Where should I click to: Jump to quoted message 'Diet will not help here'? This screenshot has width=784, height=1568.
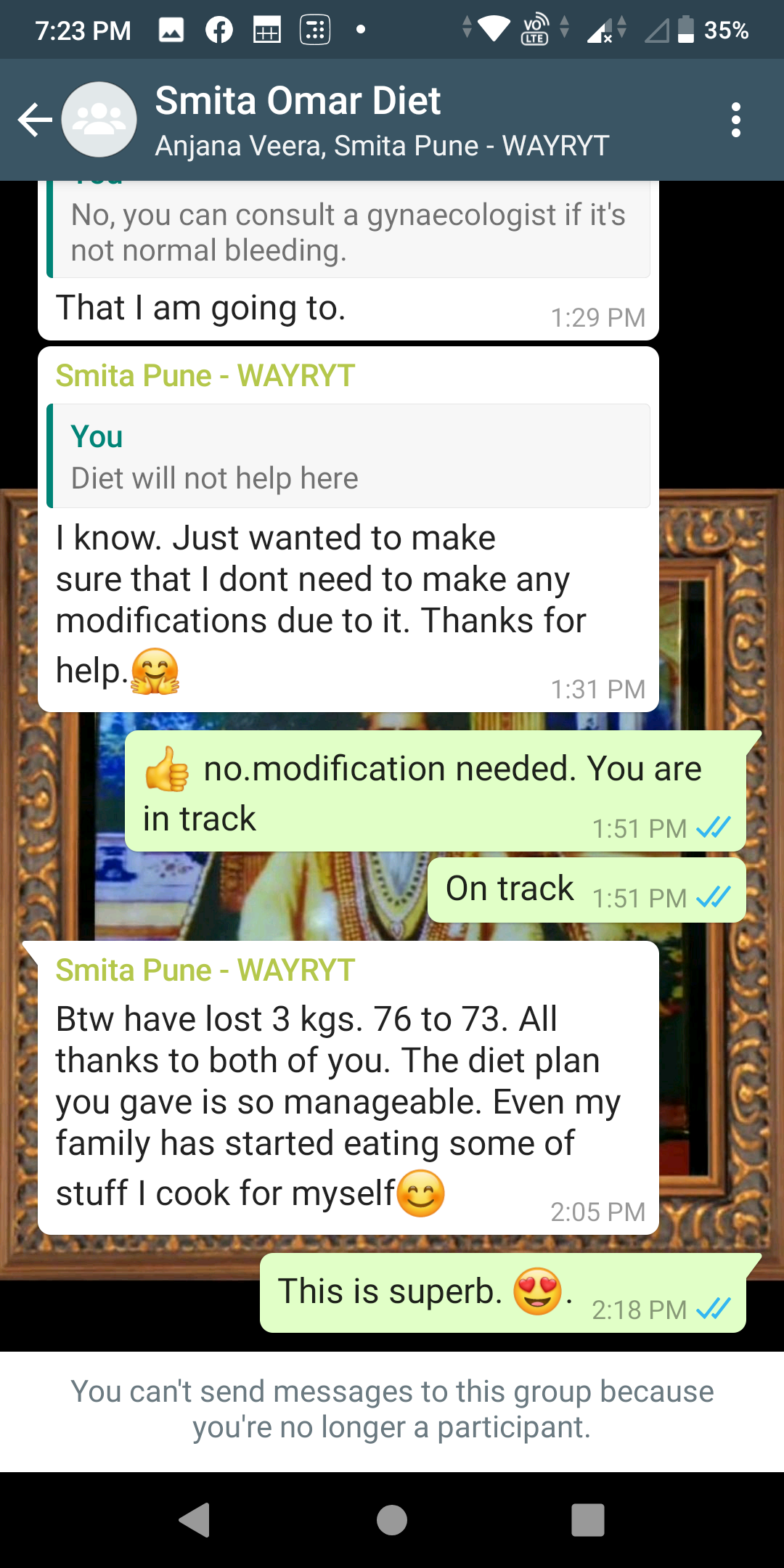pos(348,457)
